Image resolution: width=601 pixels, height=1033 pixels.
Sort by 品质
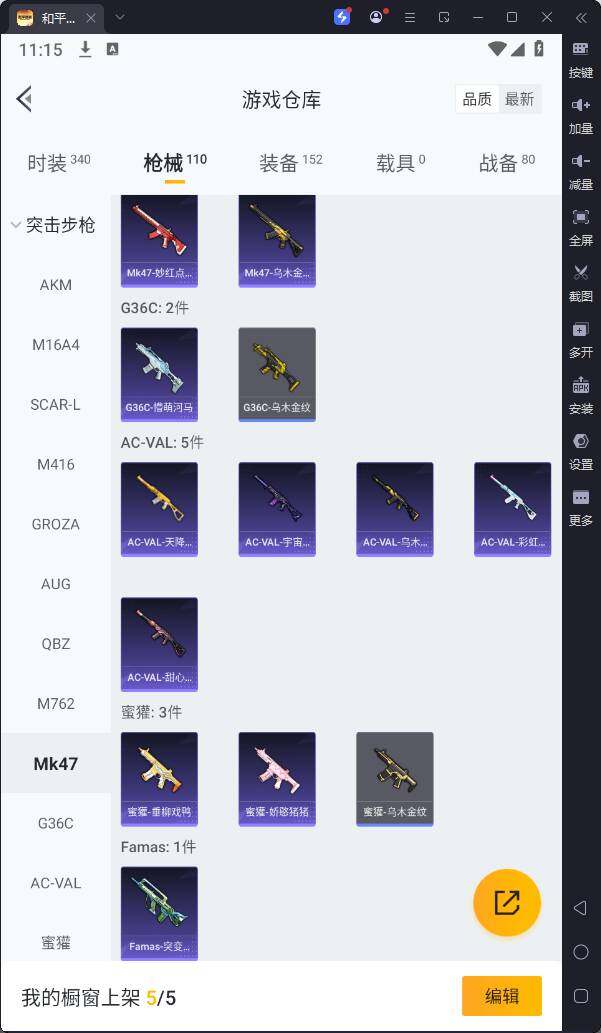pyautogui.click(x=477, y=99)
